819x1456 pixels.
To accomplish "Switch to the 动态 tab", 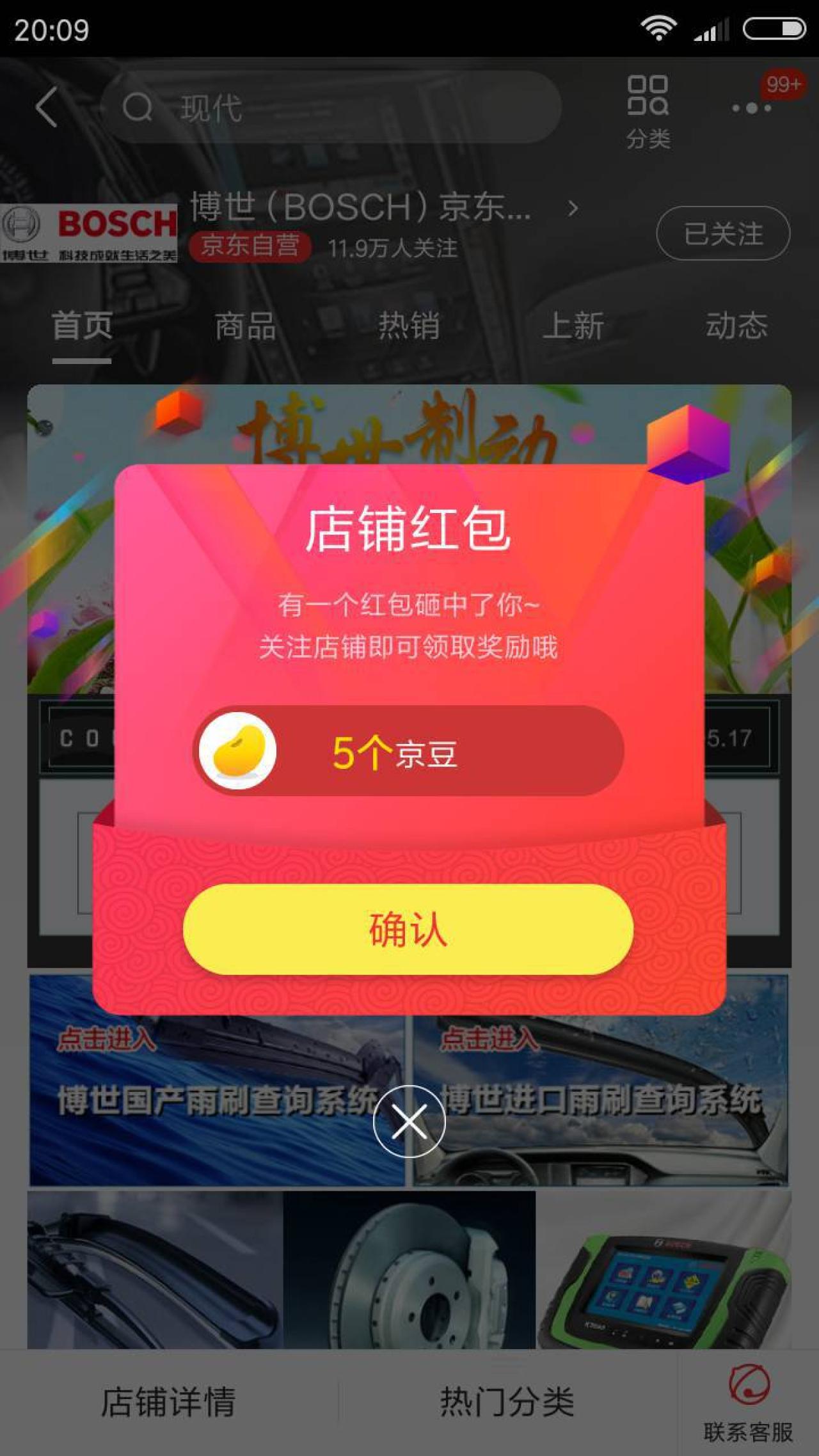I will pyautogui.click(x=736, y=326).
